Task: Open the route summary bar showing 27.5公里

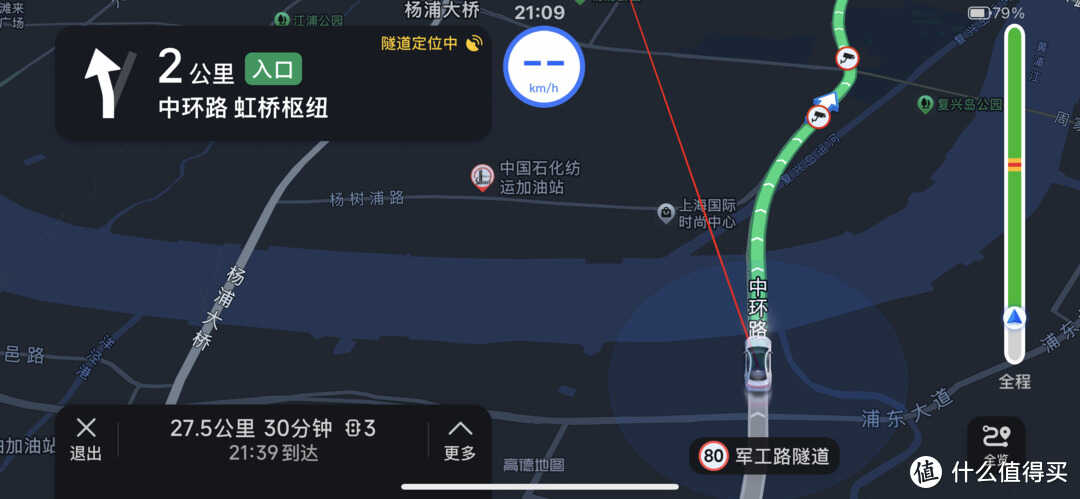Action: pos(272,440)
